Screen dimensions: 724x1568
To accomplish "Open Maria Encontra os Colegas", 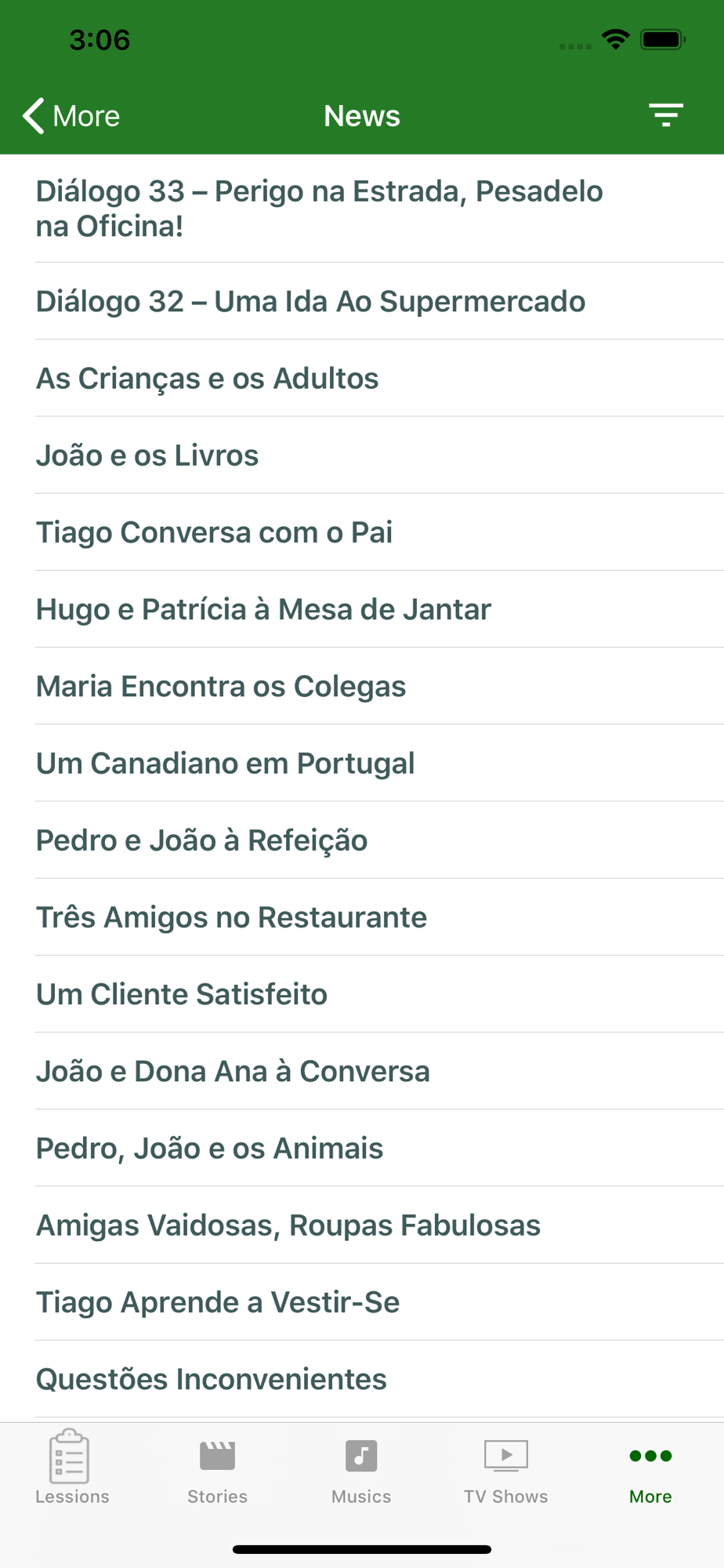I will click(x=362, y=686).
